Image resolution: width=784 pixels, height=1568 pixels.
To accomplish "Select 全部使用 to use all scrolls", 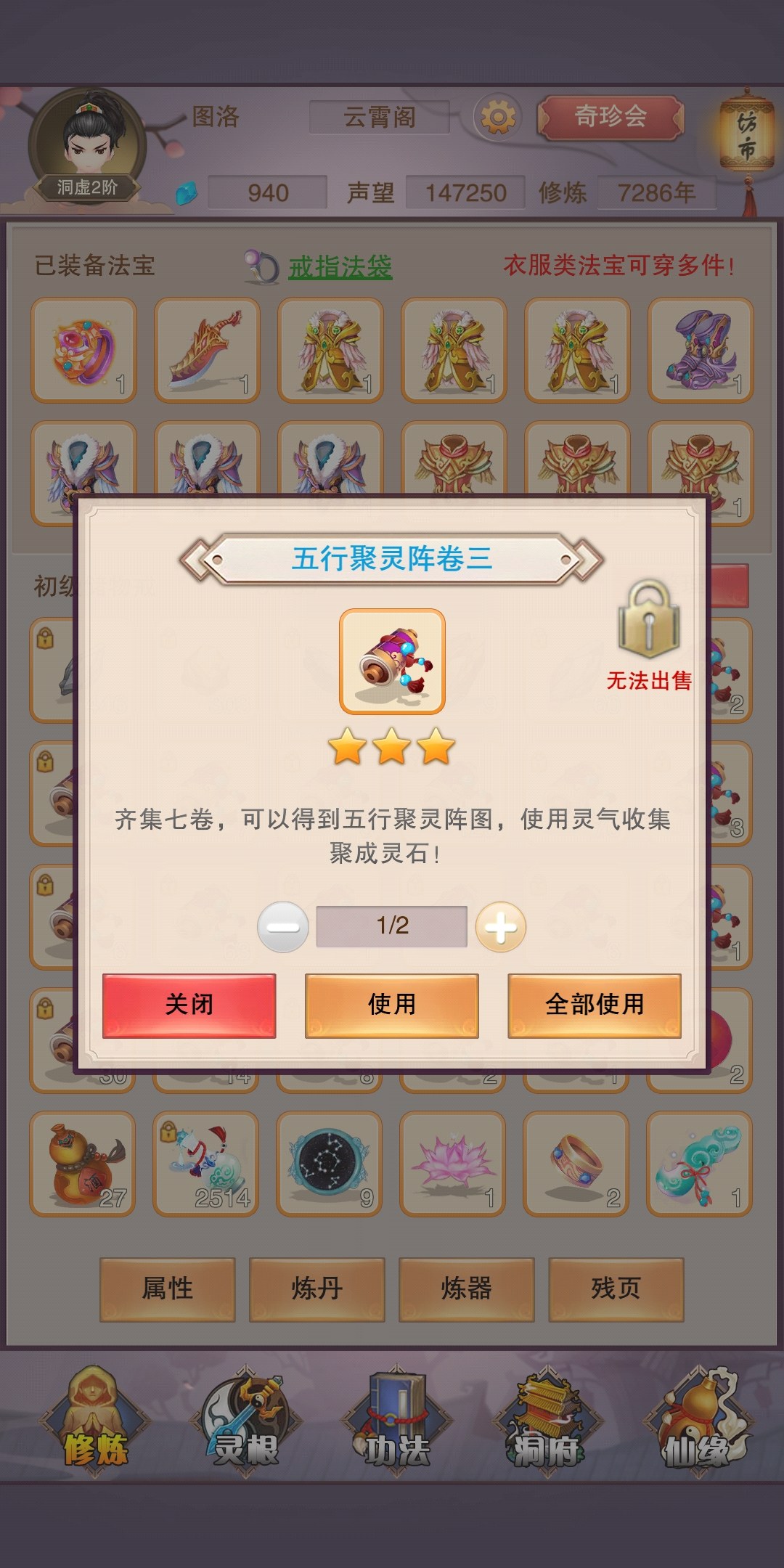I will pos(594,1005).
